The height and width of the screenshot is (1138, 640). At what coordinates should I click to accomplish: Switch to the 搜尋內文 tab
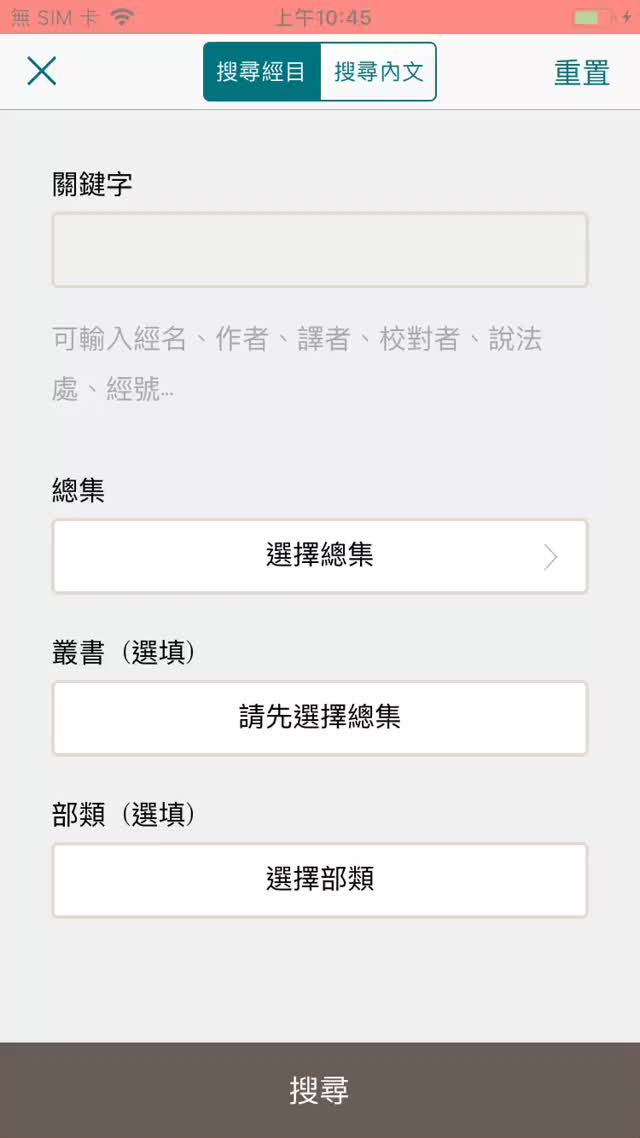coord(378,72)
